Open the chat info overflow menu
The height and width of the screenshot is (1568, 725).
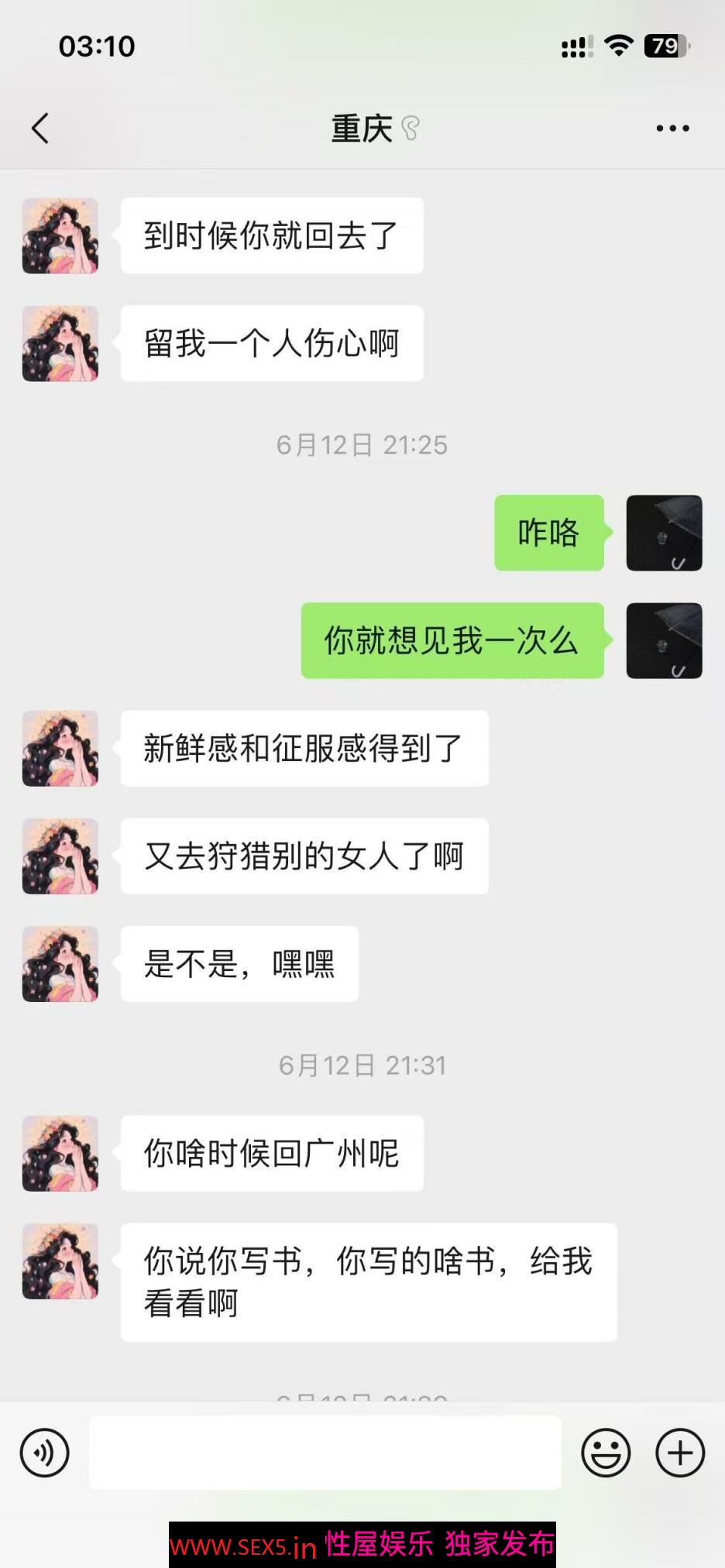pos(672,129)
